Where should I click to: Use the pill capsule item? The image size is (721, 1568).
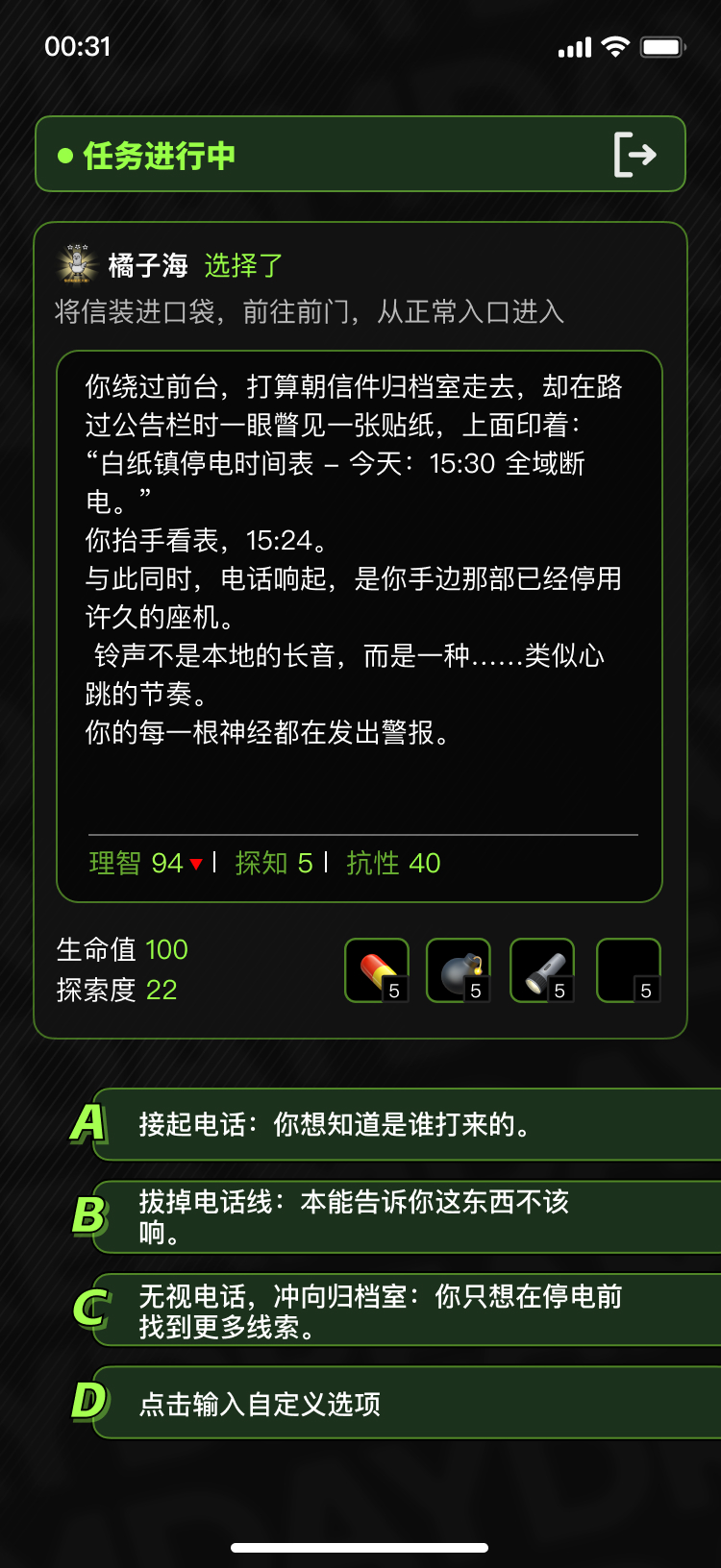point(377,970)
